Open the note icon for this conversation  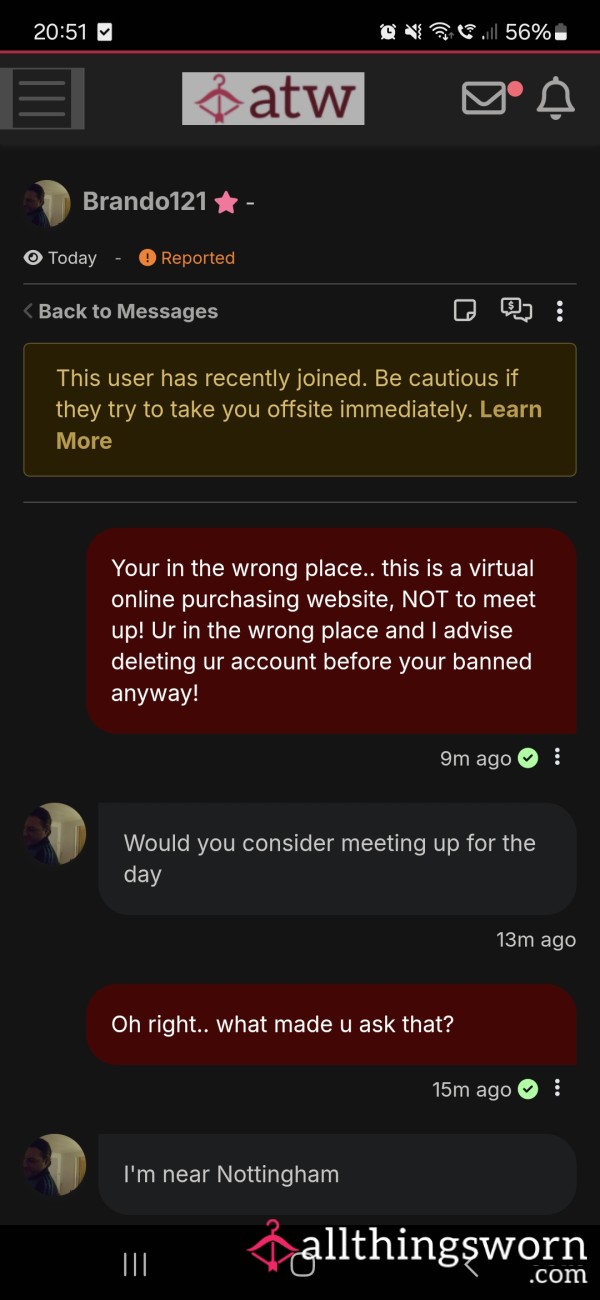pyautogui.click(x=465, y=311)
